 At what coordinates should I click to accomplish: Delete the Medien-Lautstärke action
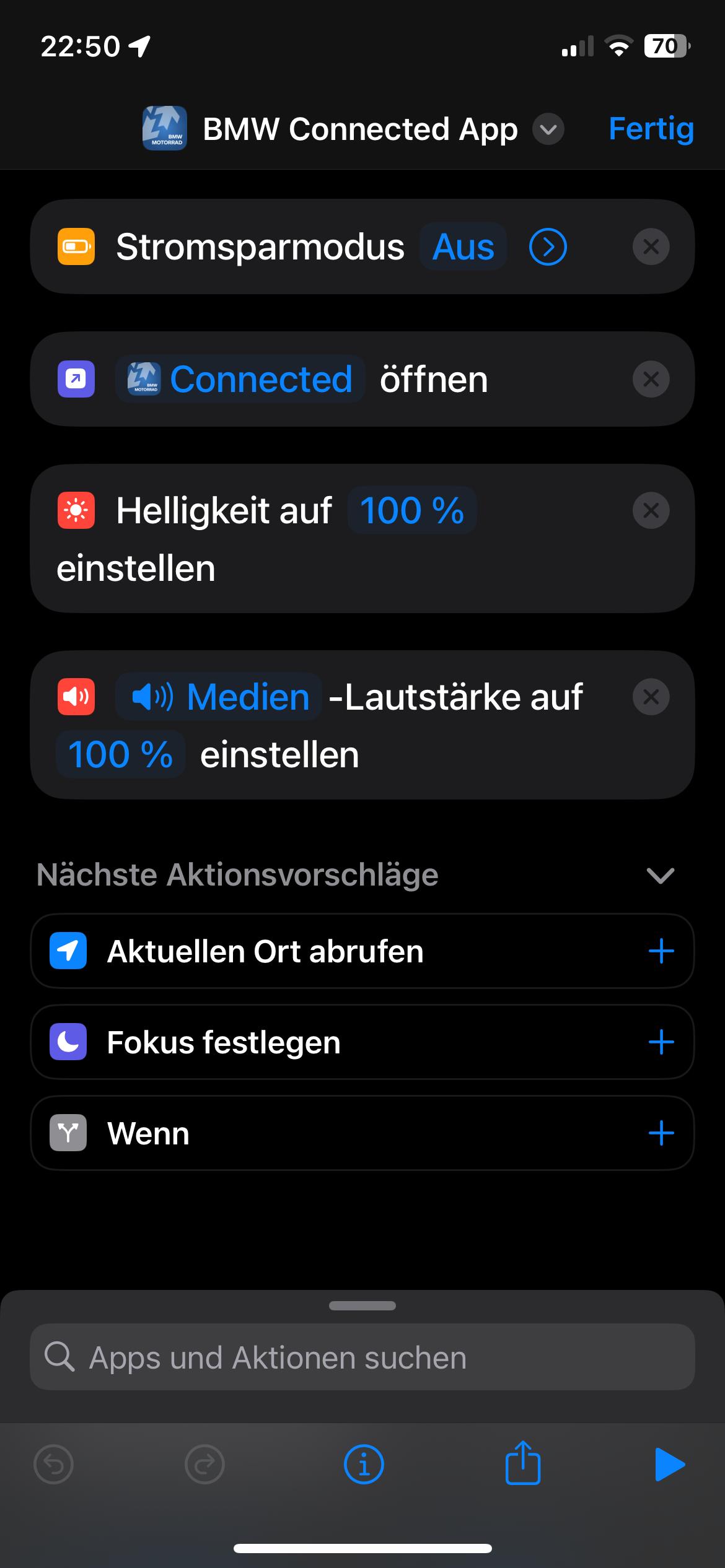click(x=651, y=697)
